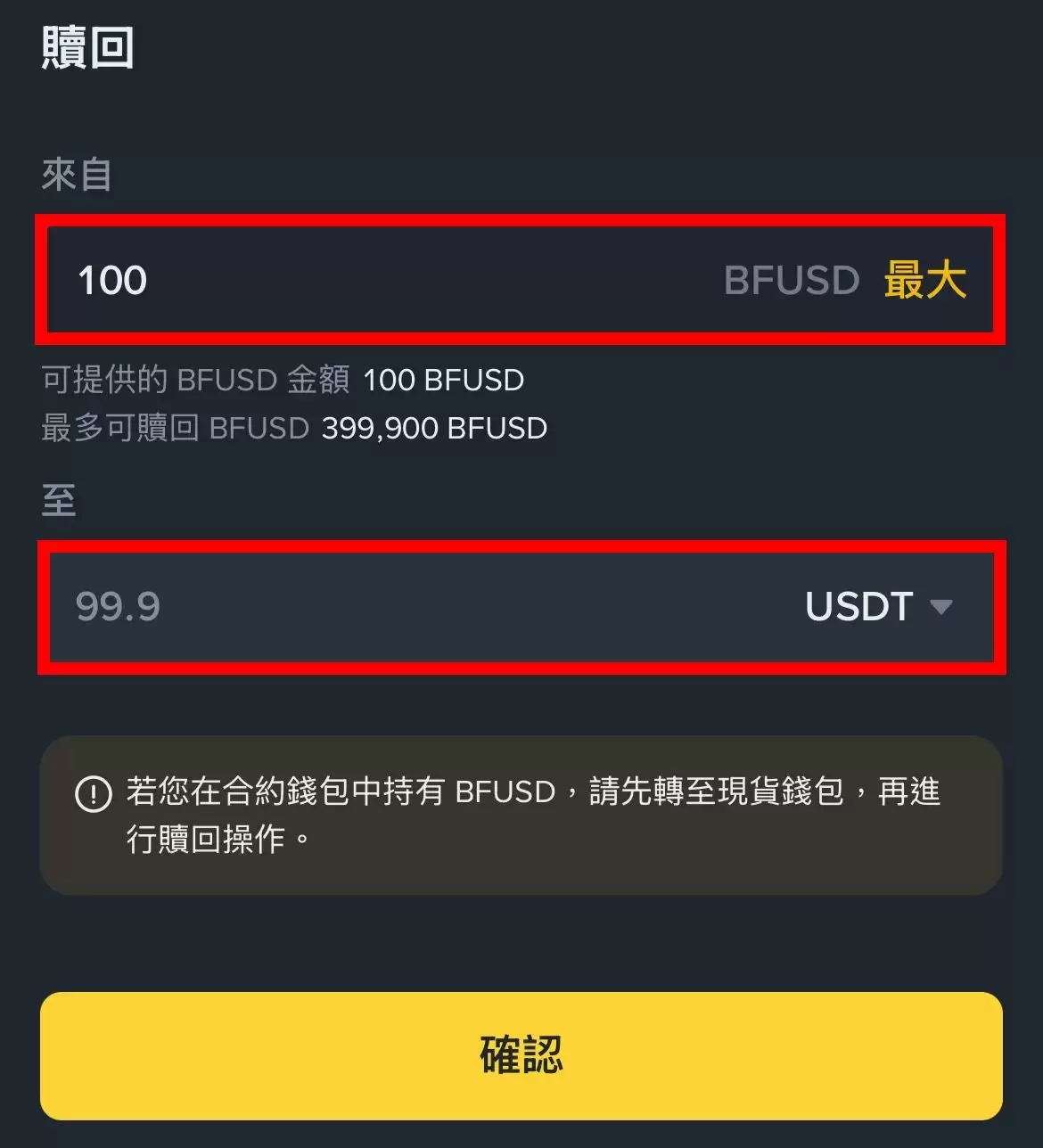
Task: Click USDT text to change output token
Action: point(858,607)
